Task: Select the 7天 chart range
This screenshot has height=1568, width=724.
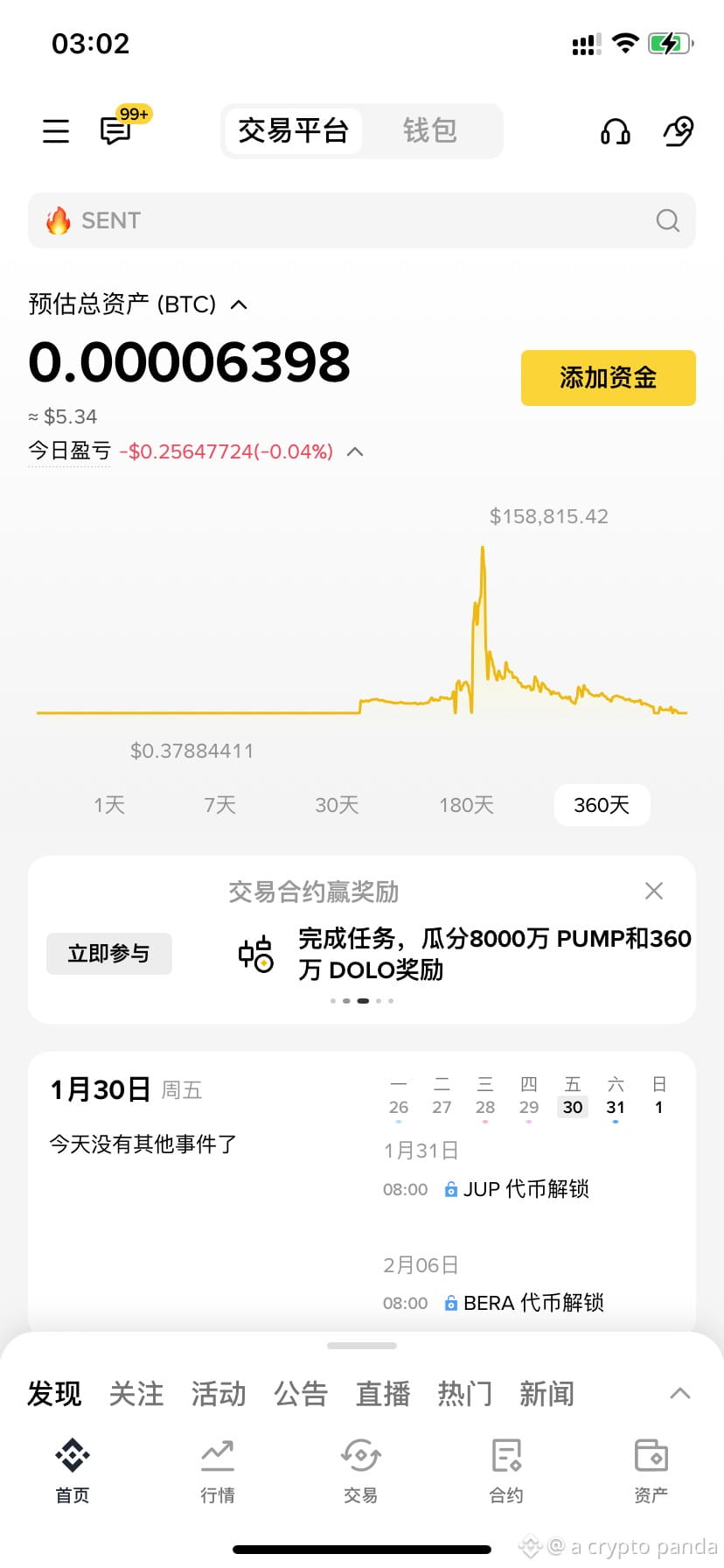Action: (220, 805)
